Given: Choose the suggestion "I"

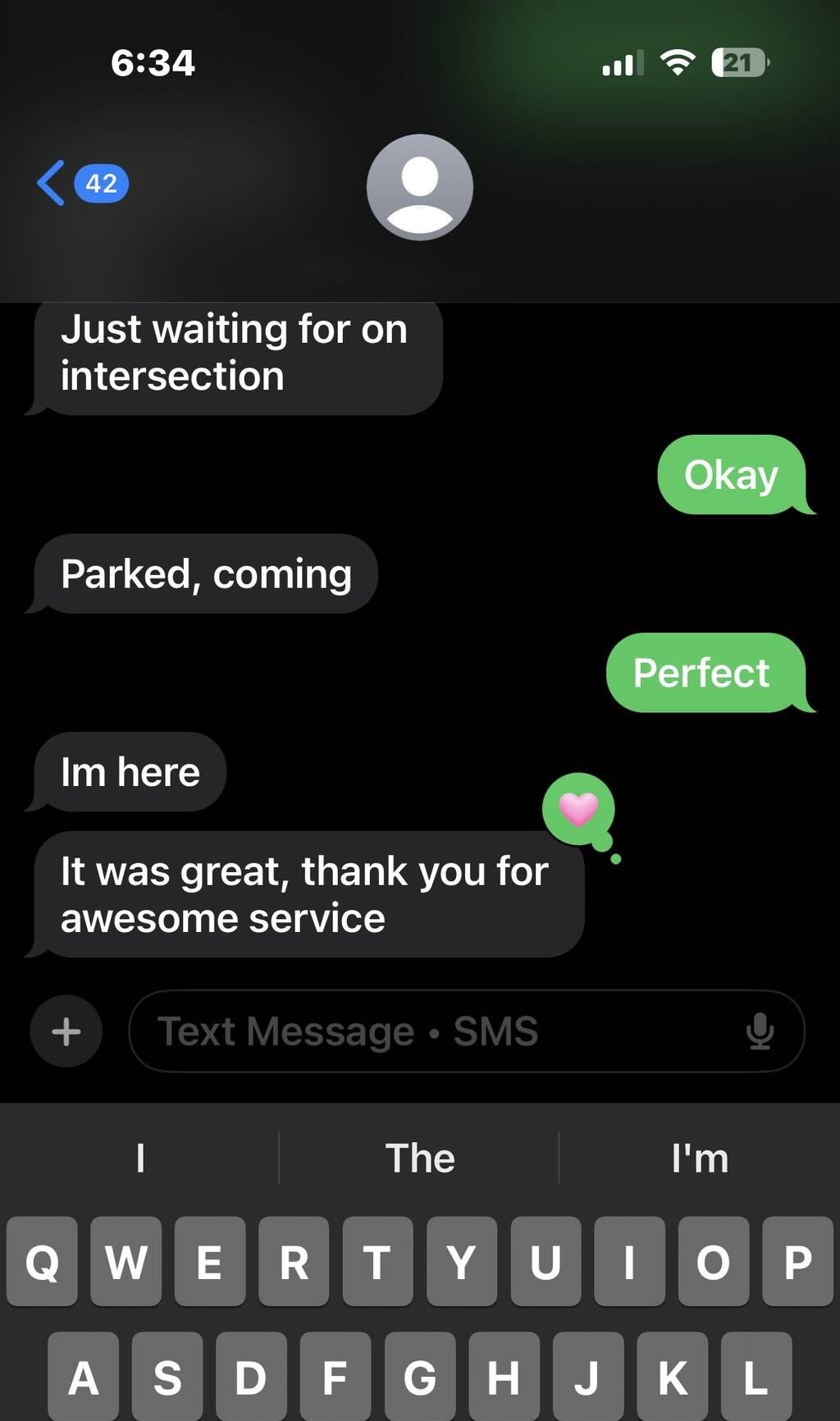Looking at the screenshot, I should click(140, 1158).
